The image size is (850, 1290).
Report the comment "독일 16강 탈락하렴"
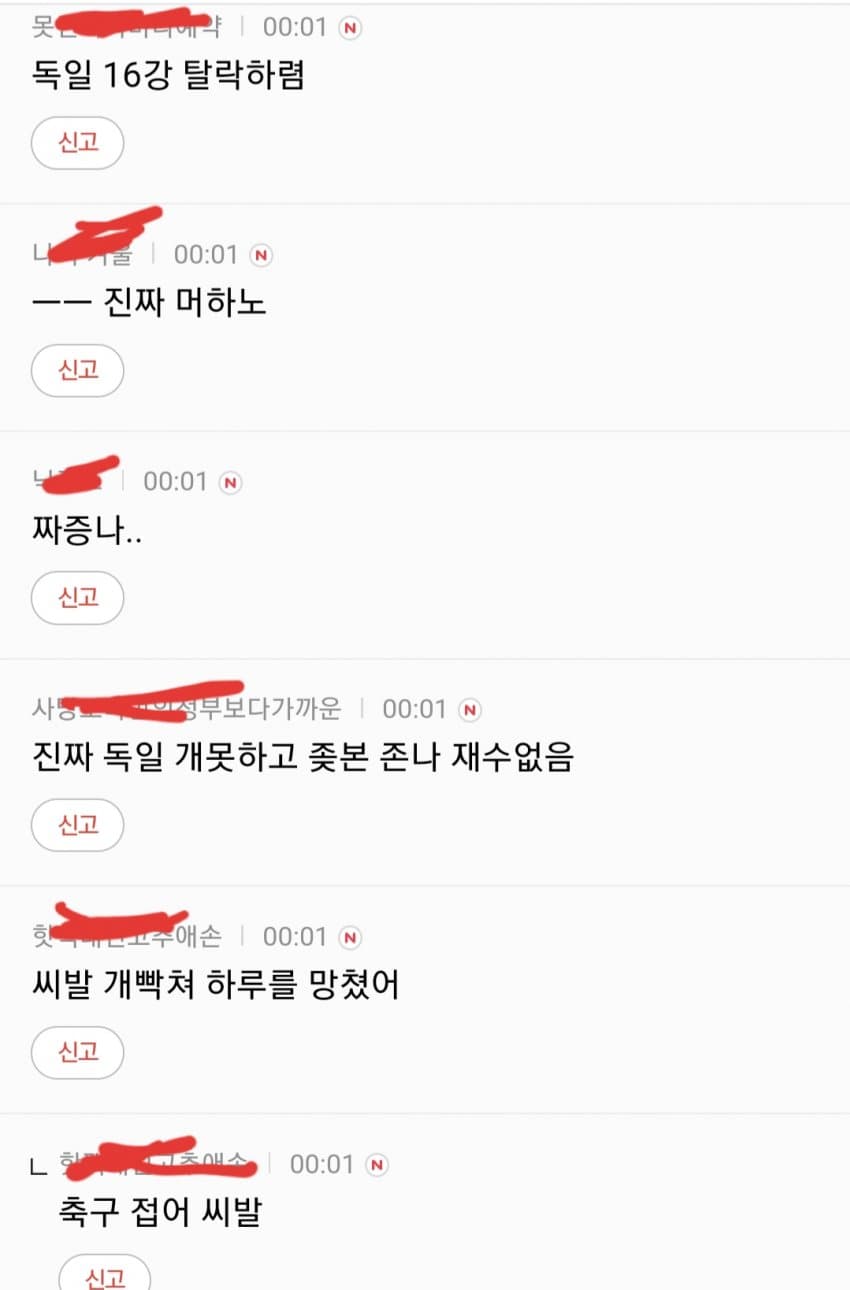[78, 143]
